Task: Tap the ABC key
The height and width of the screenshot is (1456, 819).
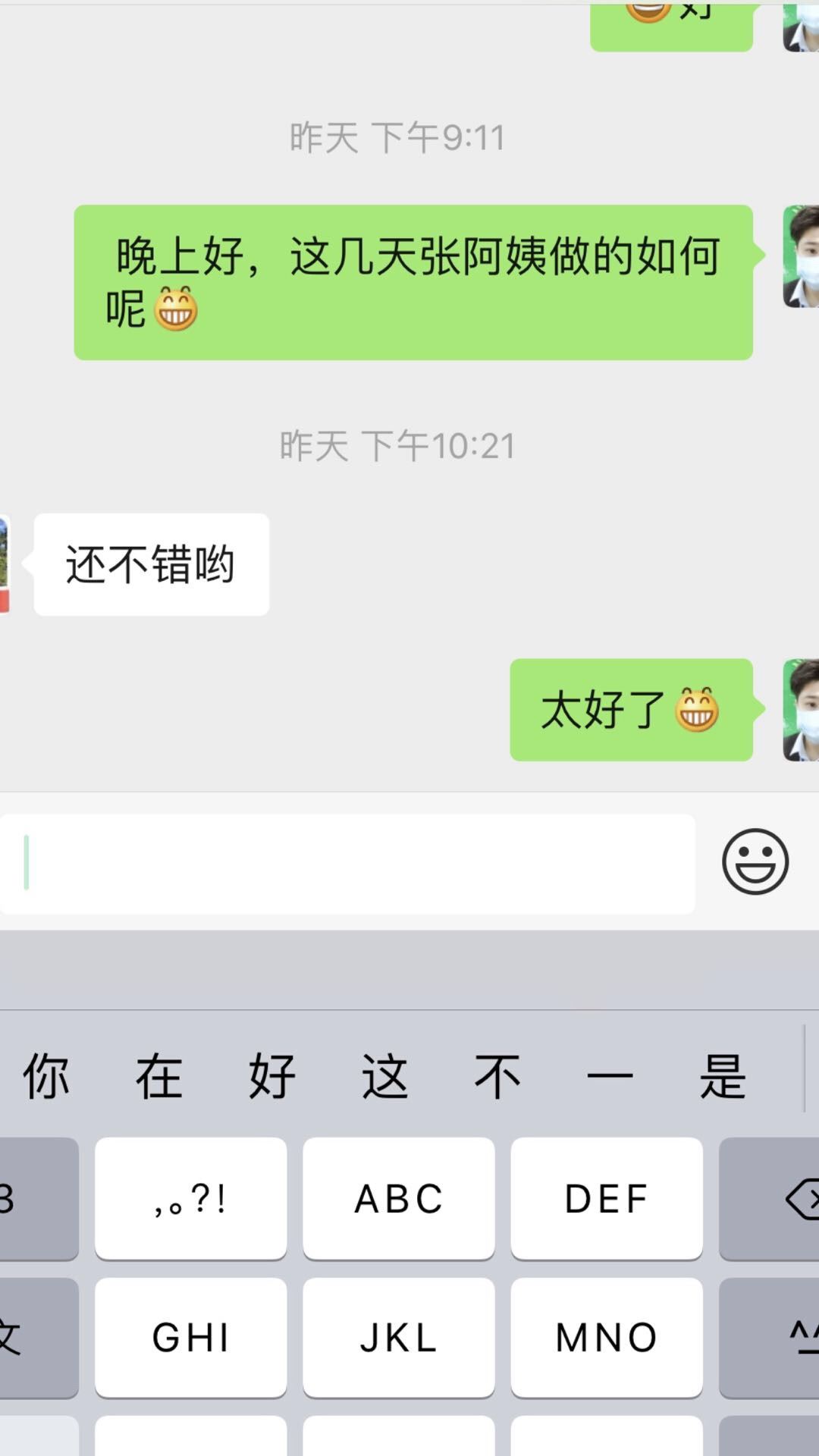Action: pos(399,1198)
